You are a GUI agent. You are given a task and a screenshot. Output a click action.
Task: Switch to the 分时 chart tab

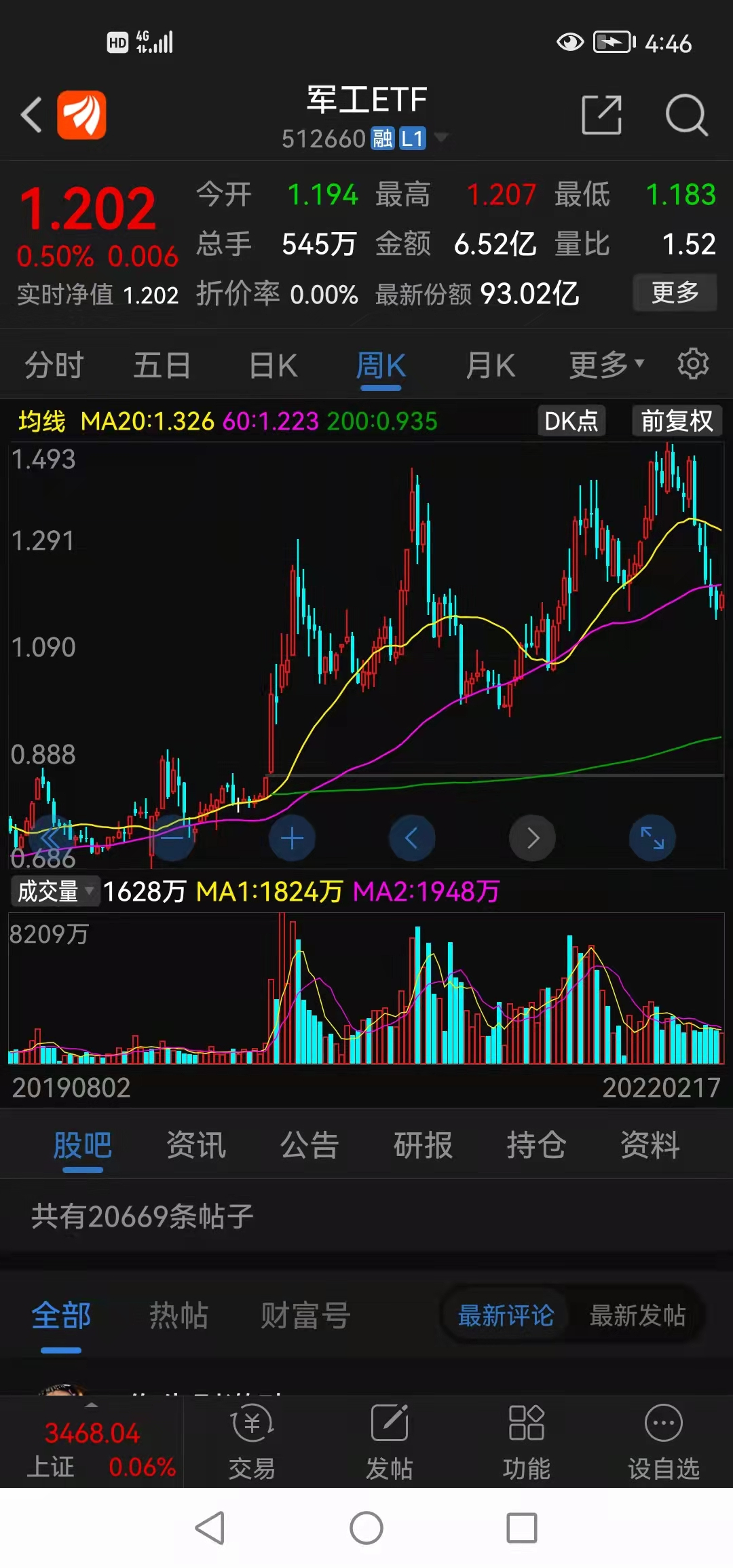pyautogui.click(x=54, y=365)
